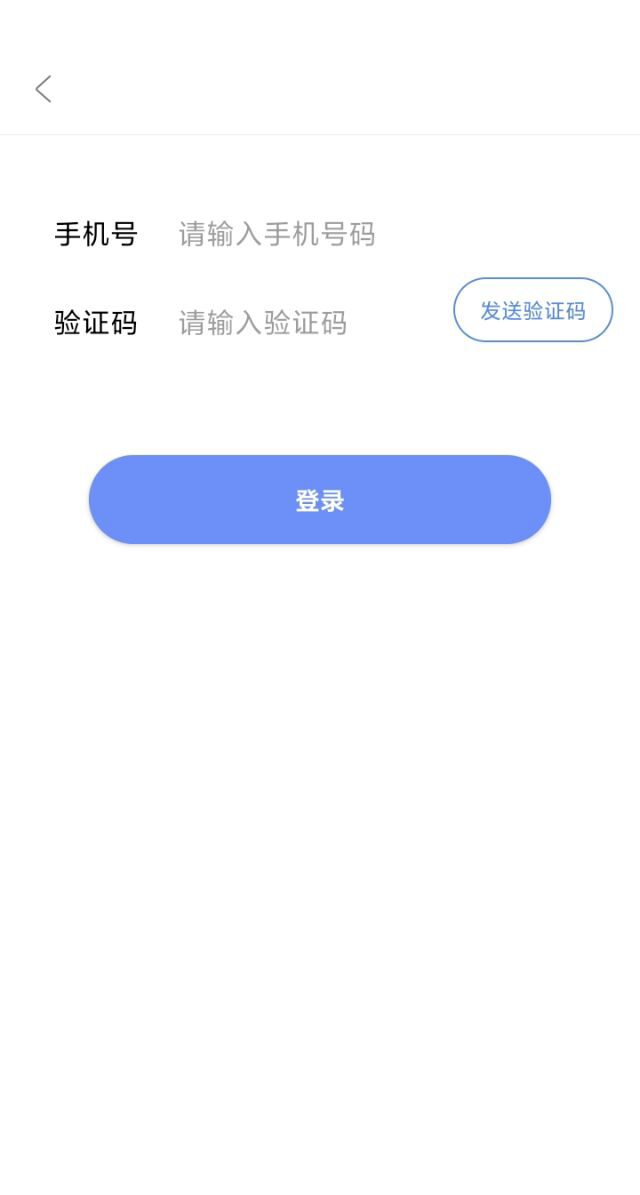Tap the 发送验证码 button
The width and height of the screenshot is (640, 1195).
click(533, 310)
